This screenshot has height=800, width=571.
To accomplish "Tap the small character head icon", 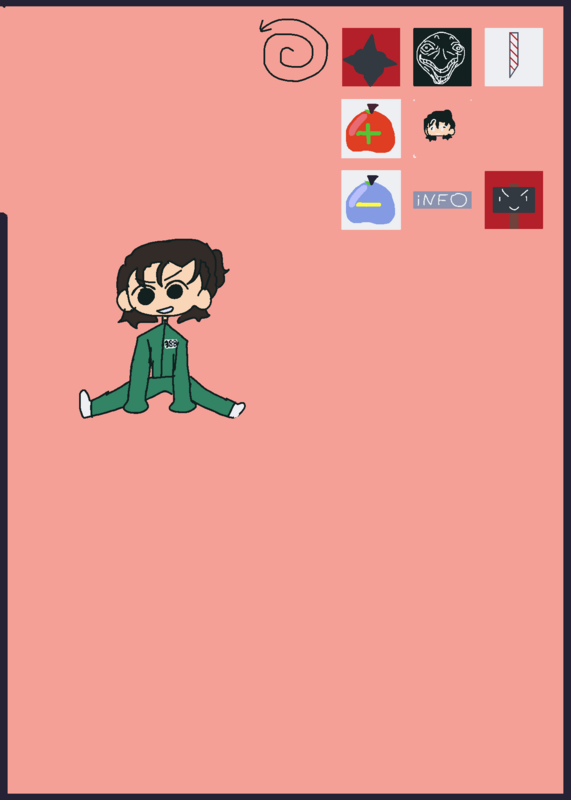I will 439,126.
